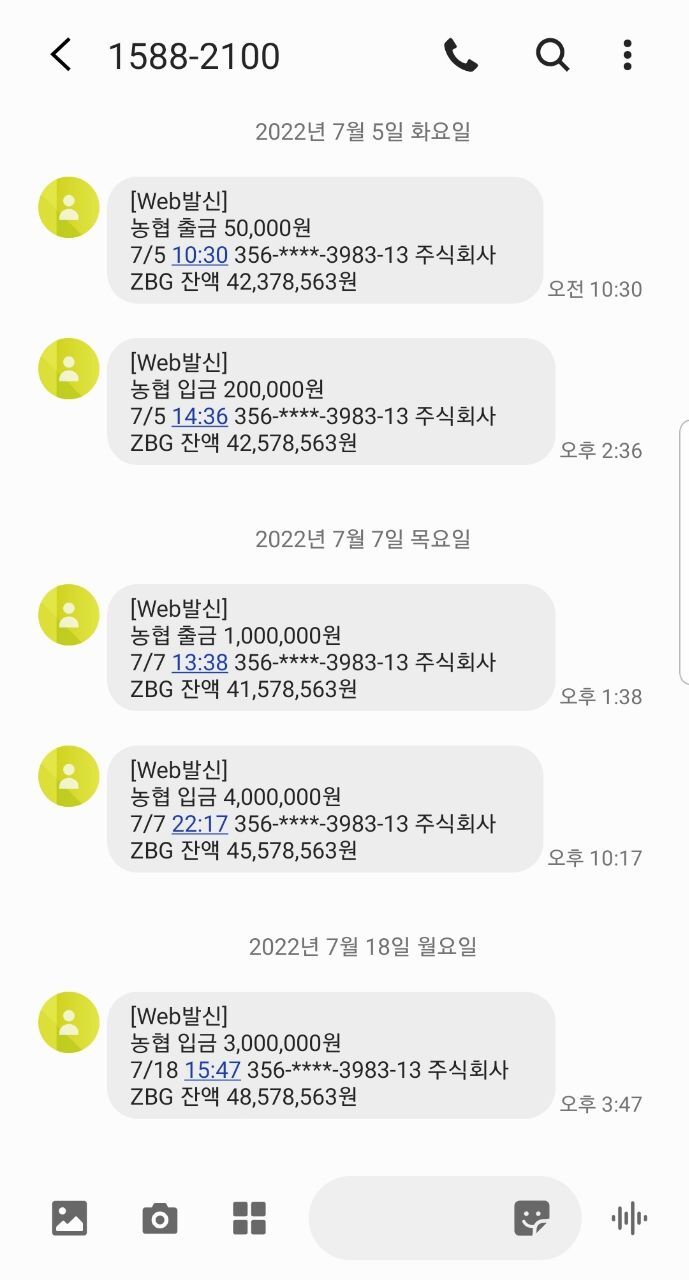Search within this conversation
Image resolution: width=689 pixels, height=1280 pixels.
pos(552,56)
